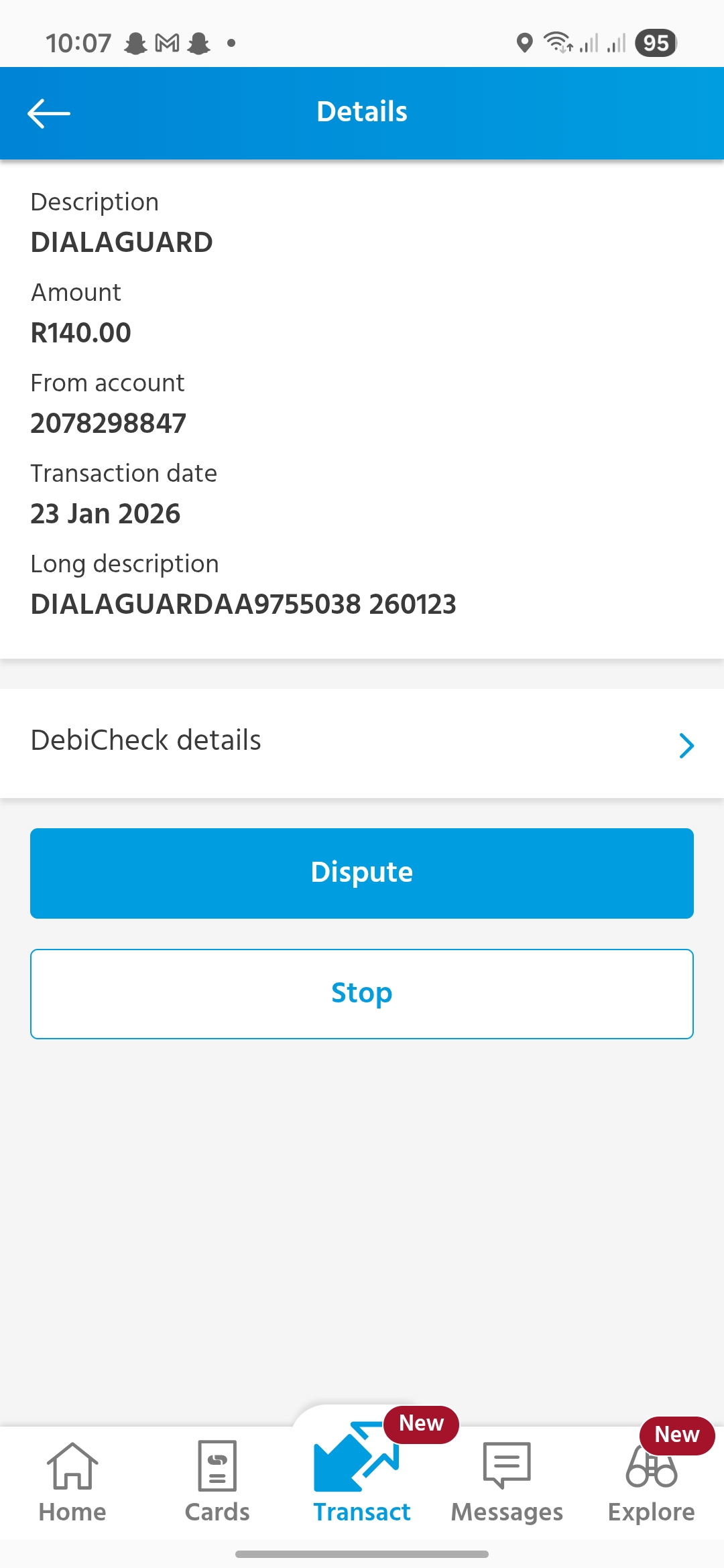Tap the Stop button

pyautogui.click(x=362, y=993)
